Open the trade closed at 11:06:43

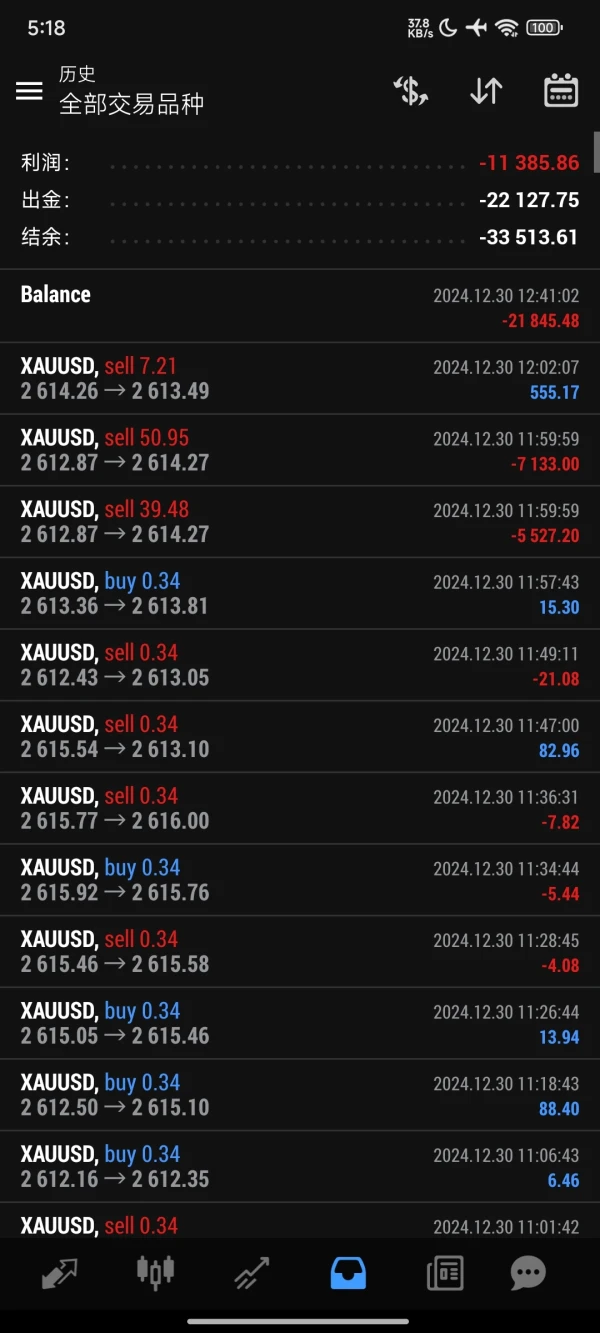tap(300, 1166)
